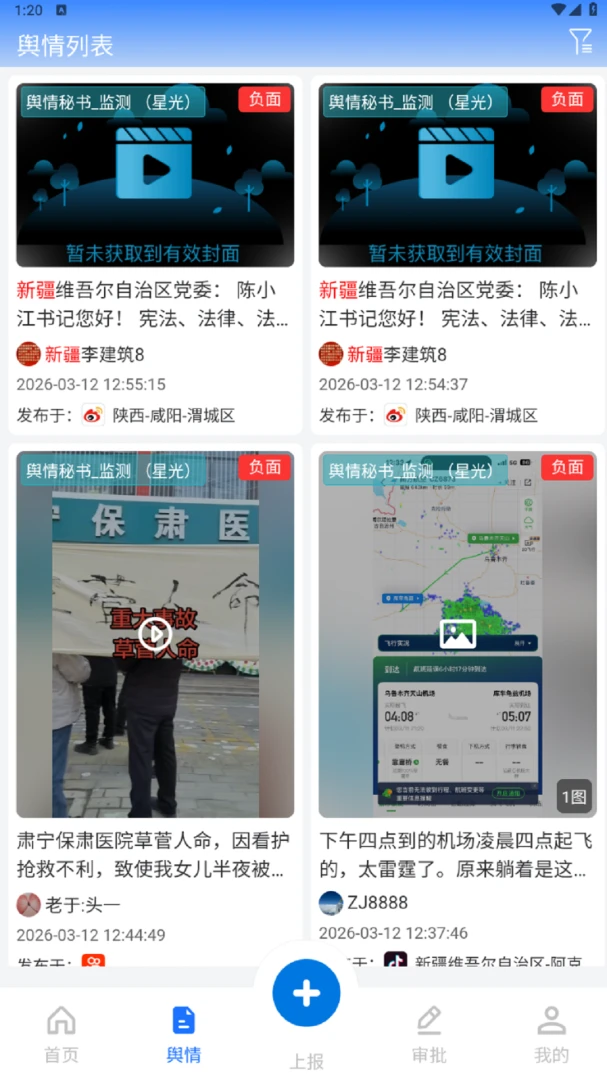Open the 我的 tab
The width and height of the screenshot is (607, 1080).
[x=551, y=1034]
